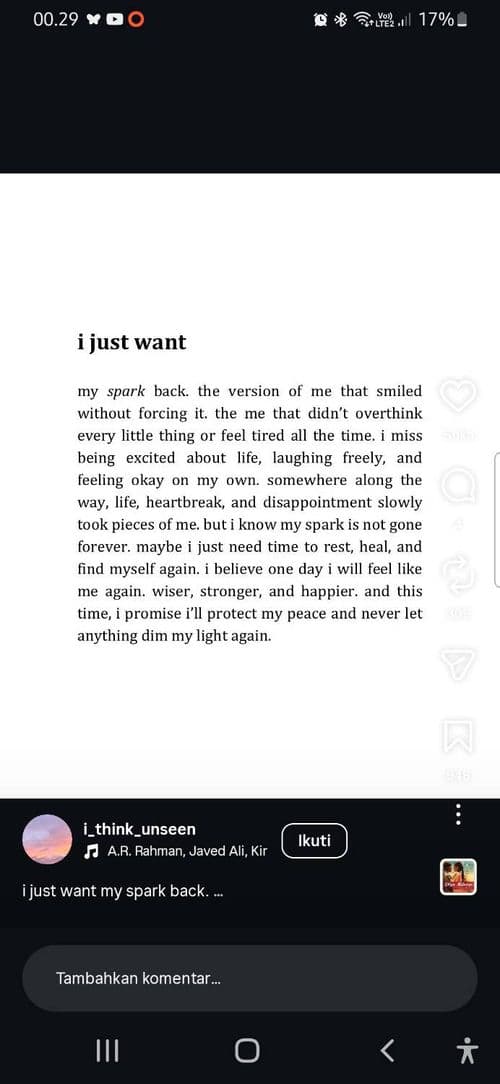Screen dimensions: 500x1084
Task: Open the i_think_unseen profile picture
Action: (47, 839)
